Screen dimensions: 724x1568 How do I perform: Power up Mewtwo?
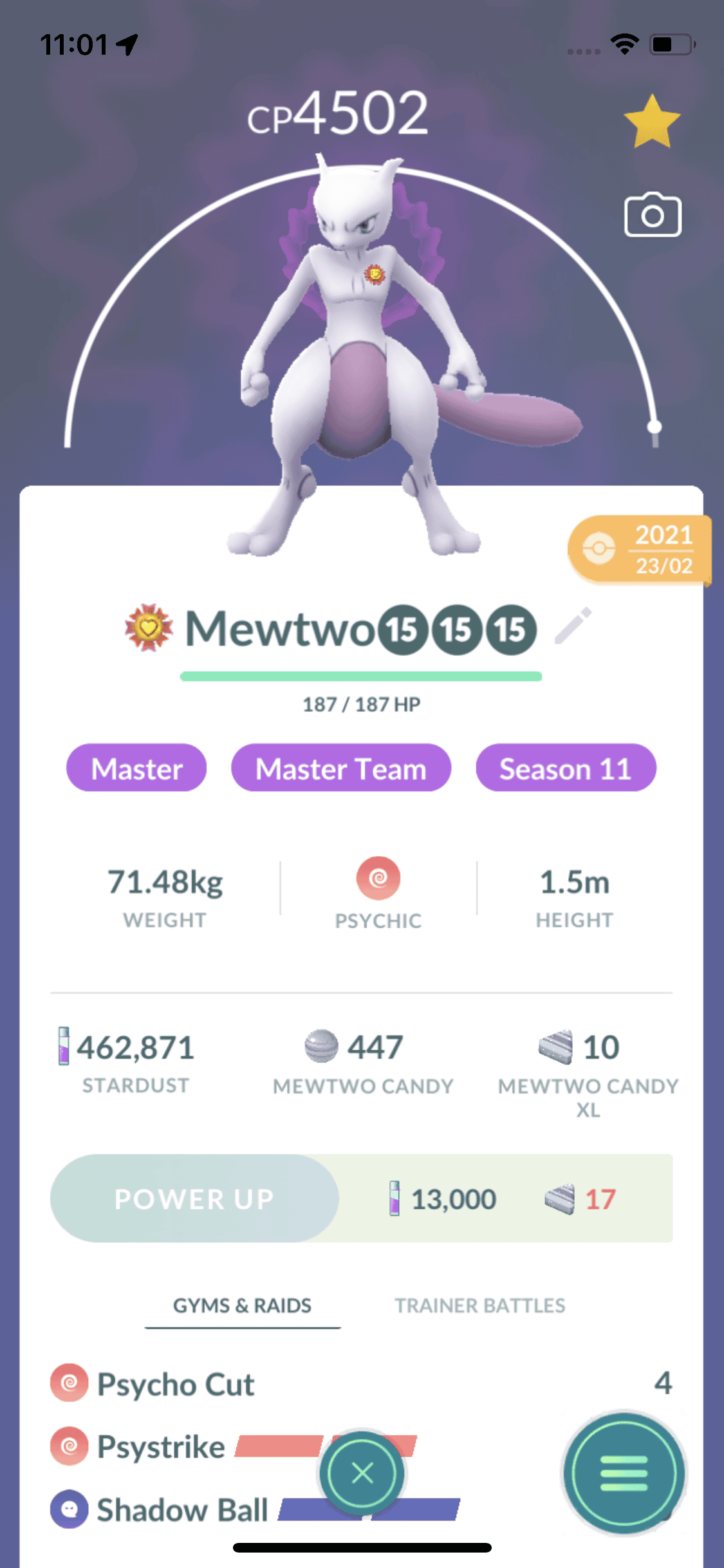(x=194, y=1199)
